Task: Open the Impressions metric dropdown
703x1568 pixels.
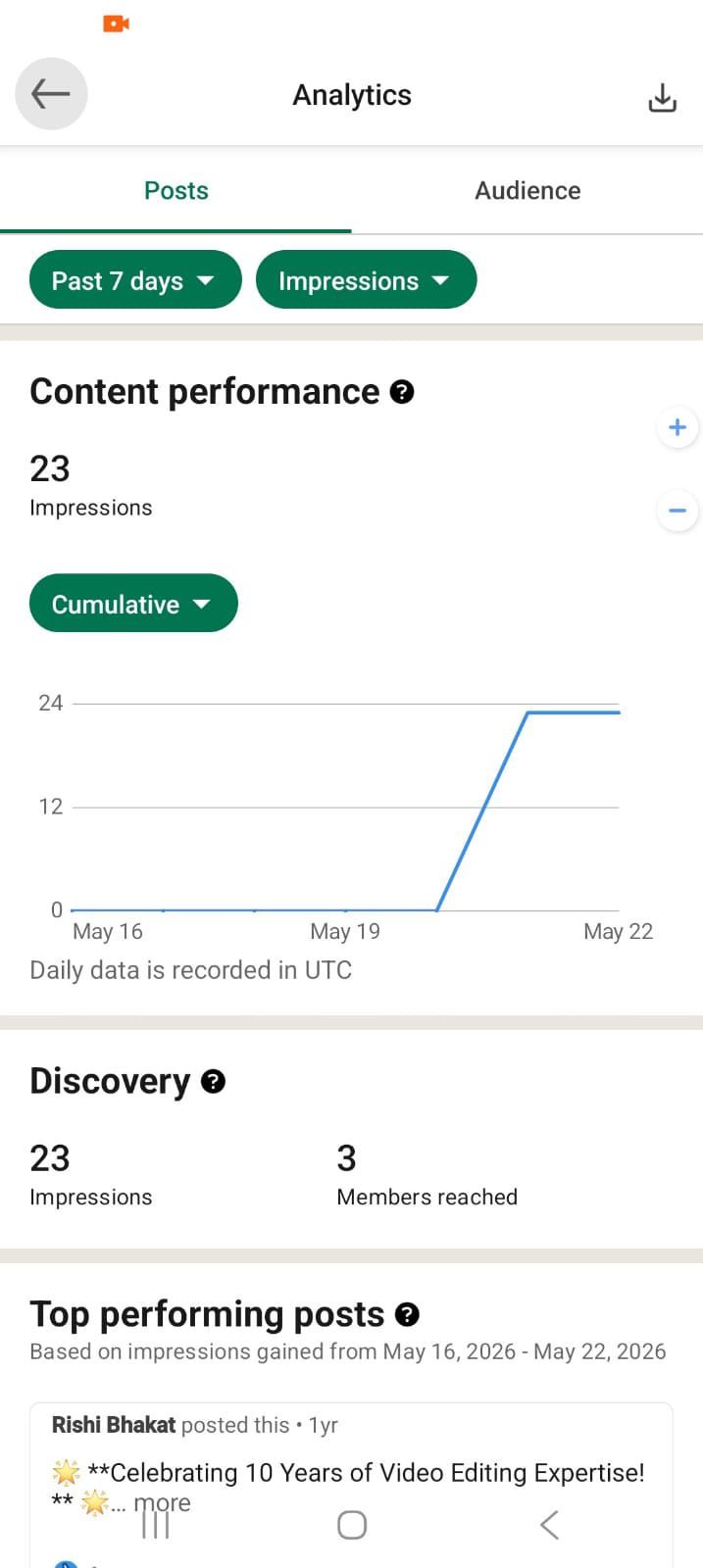Action: point(366,280)
